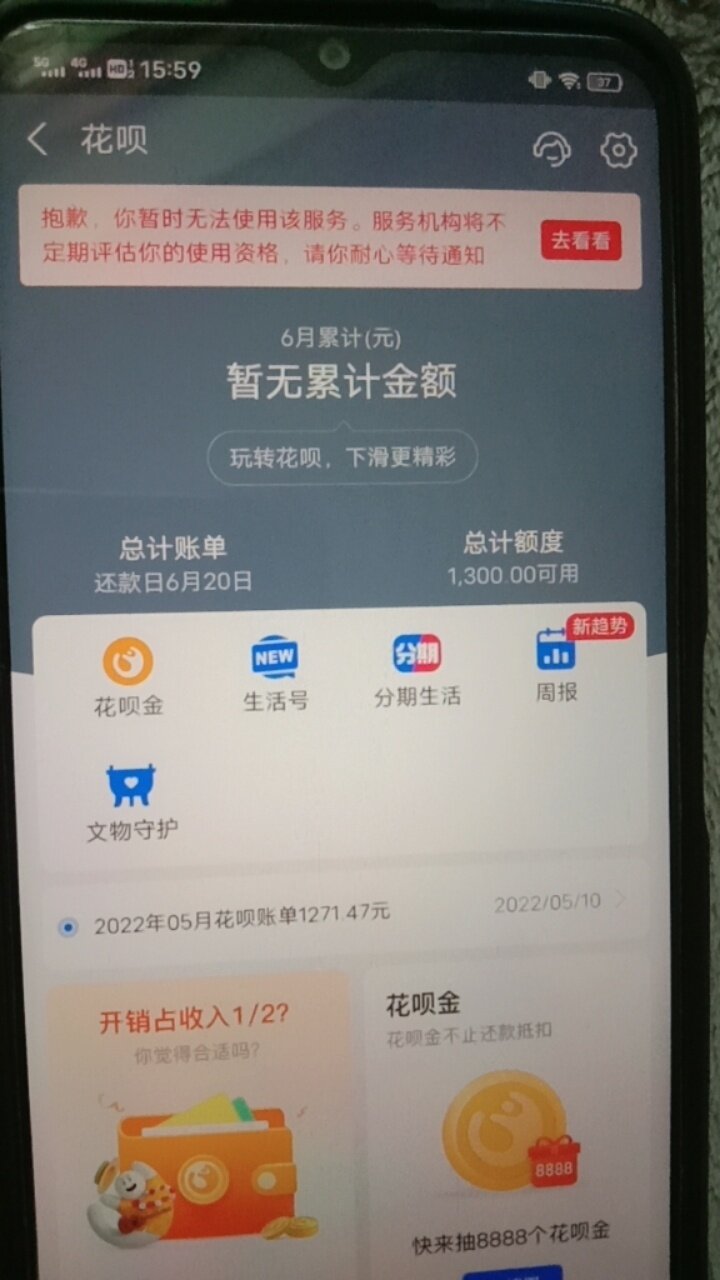View 总计额度 available credit
The width and height of the screenshot is (720, 1280).
click(513, 558)
